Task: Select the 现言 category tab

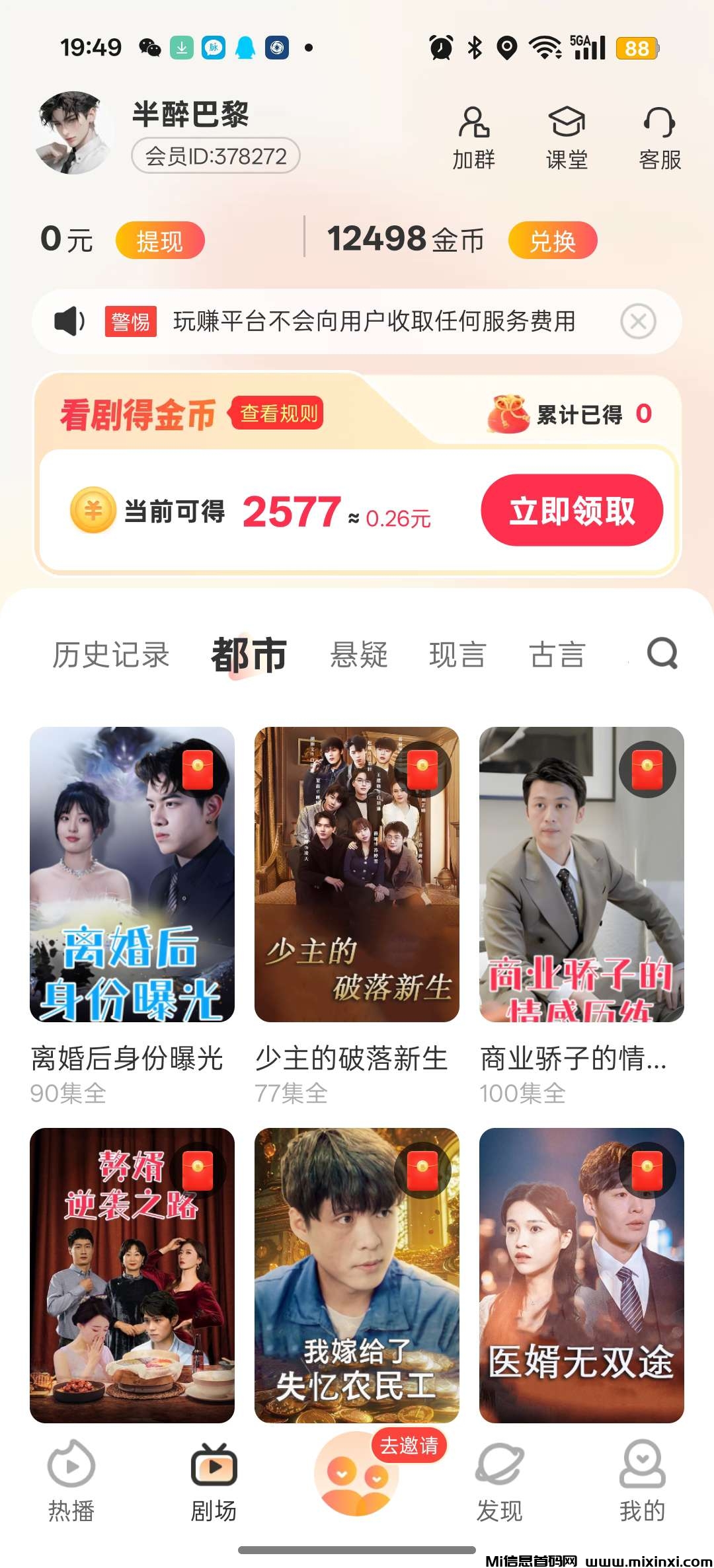Action: (x=457, y=655)
